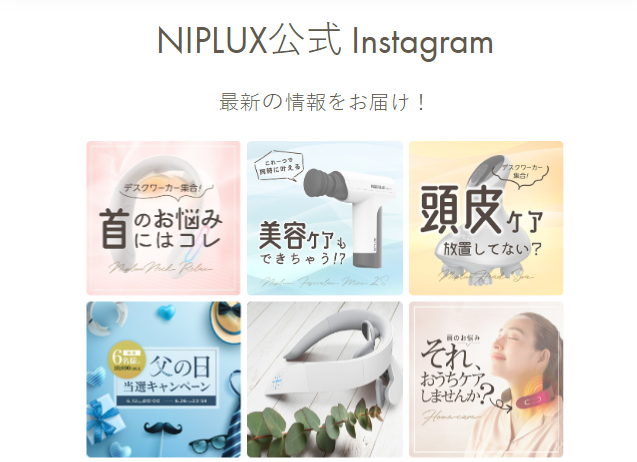Open the '父の日 当選キャンペーン' post
The height and width of the screenshot is (462, 637).
[x=163, y=379]
